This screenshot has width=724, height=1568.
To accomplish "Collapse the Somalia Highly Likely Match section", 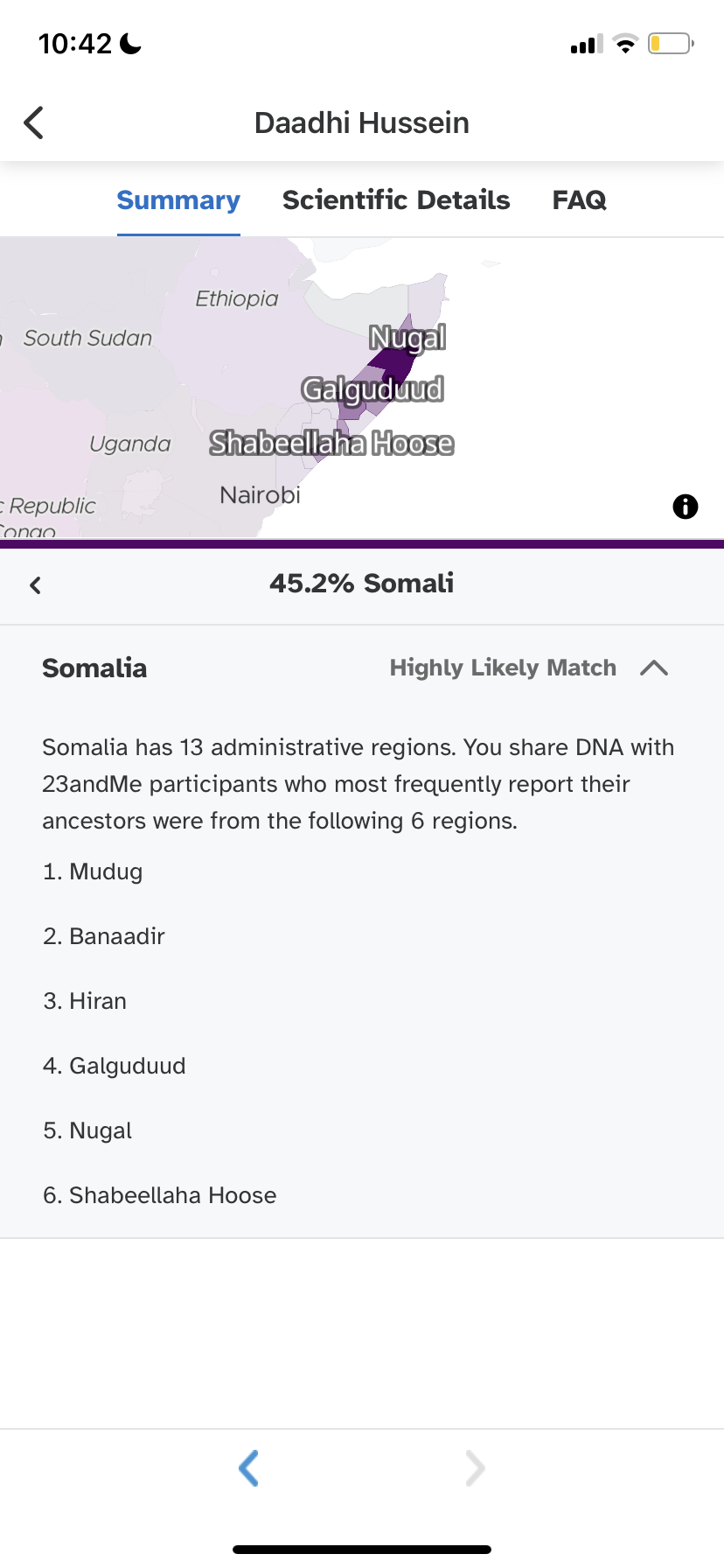I will [654, 668].
